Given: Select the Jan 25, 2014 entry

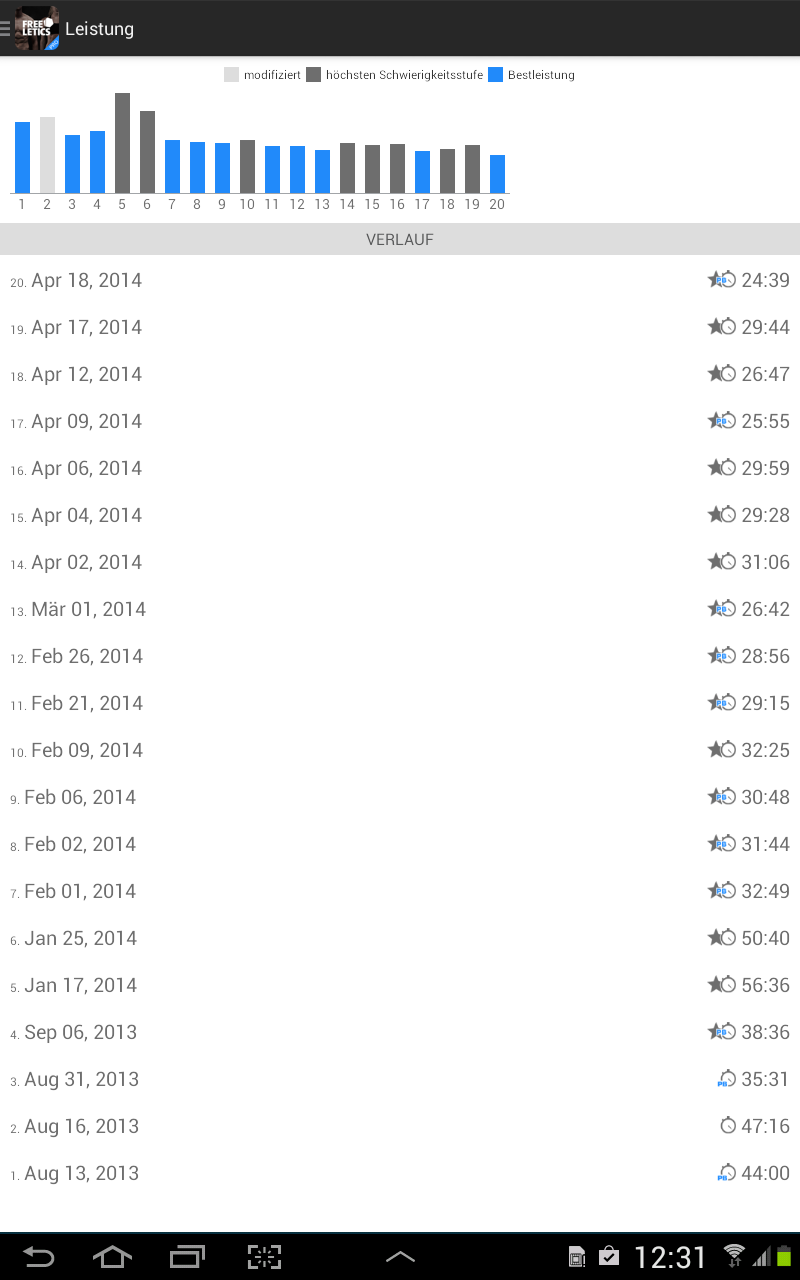Looking at the screenshot, I should [400, 938].
